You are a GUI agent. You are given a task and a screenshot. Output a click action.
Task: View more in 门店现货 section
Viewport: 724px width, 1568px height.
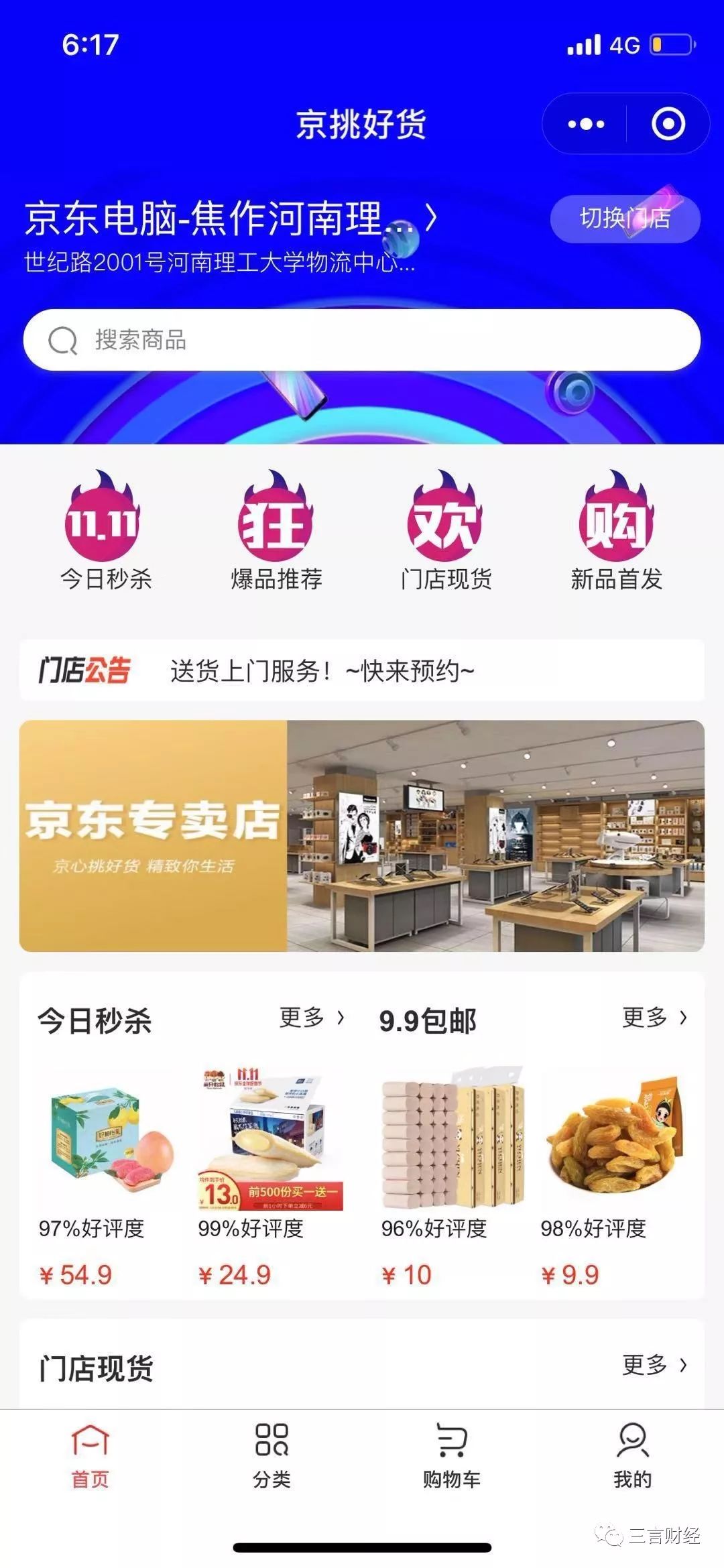[x=654, y=1365]
